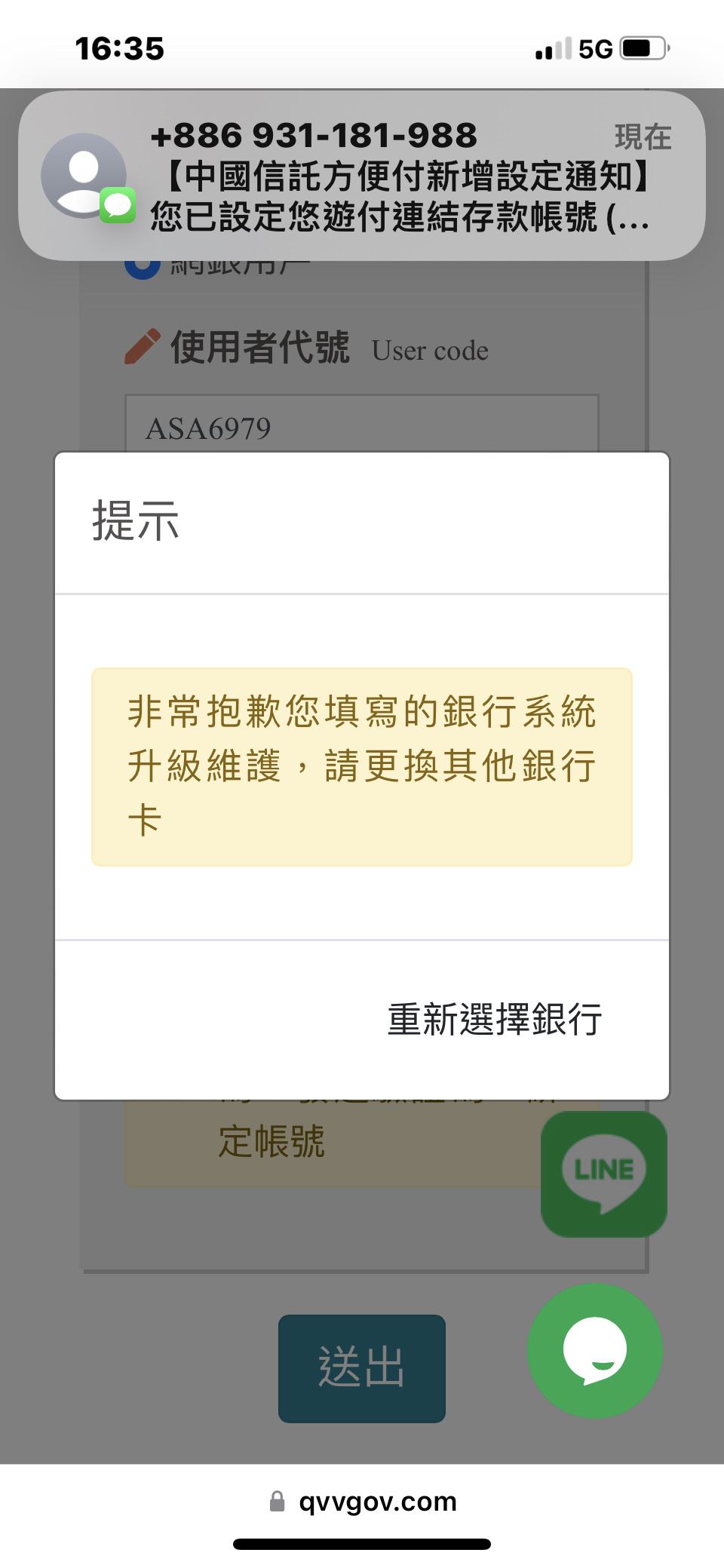Tap the 送出 submit button
The height and width of the screenshot is (1568, 724).
click(362, 1368)
